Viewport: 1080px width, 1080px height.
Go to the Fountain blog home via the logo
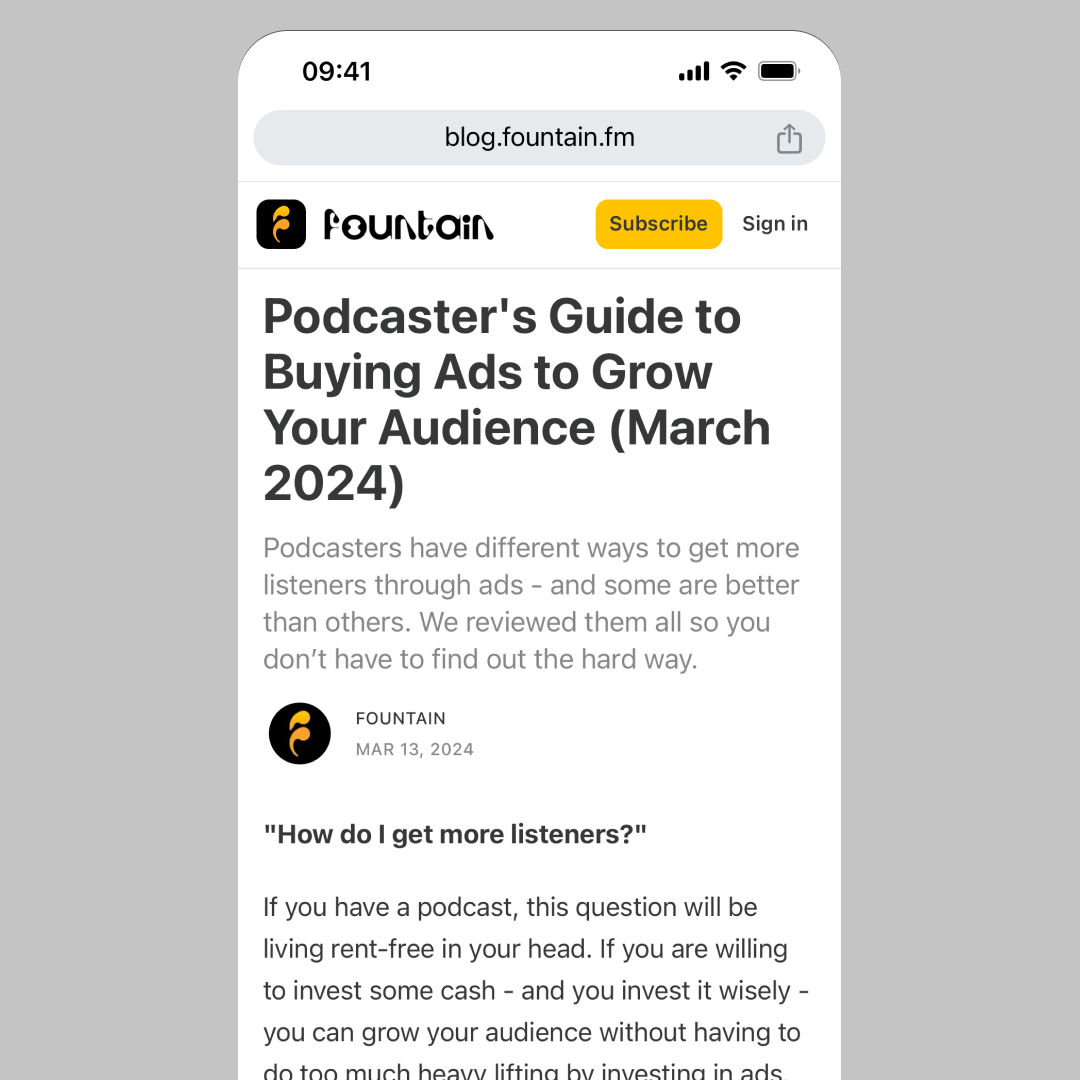coord(375,224)
